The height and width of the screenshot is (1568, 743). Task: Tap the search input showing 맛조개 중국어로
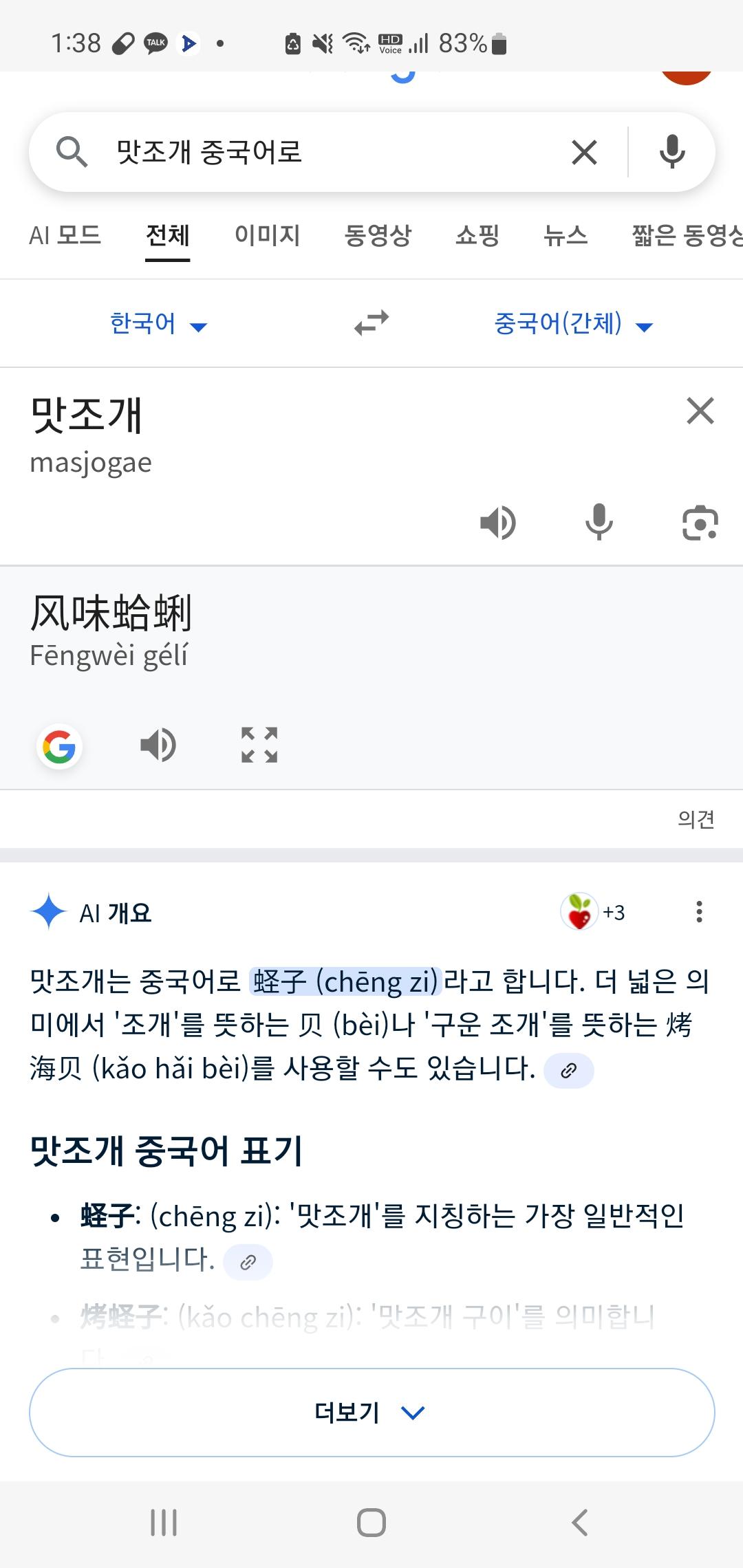click(x=310, y=151)
